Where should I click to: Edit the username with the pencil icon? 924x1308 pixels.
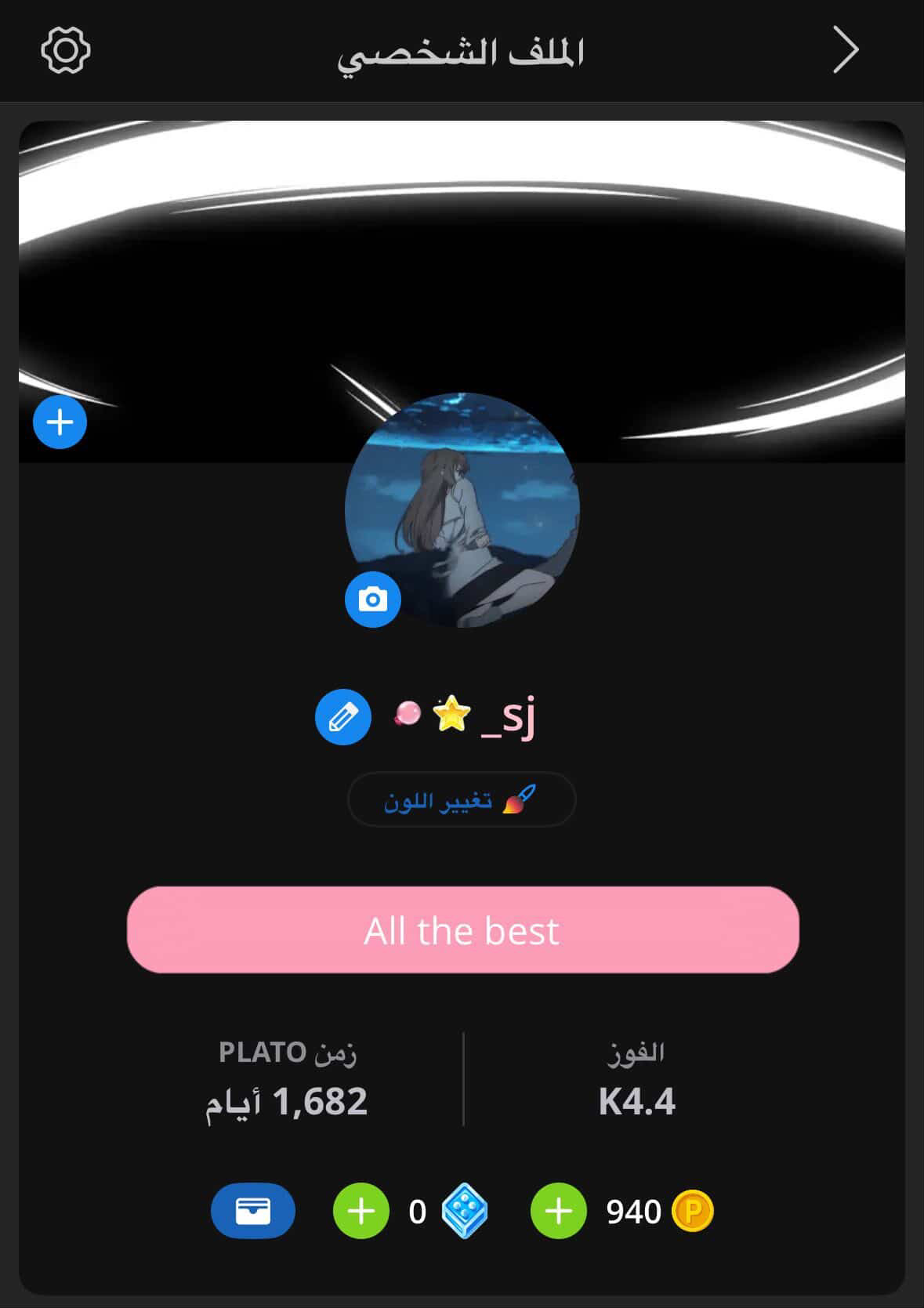[343, 717]
